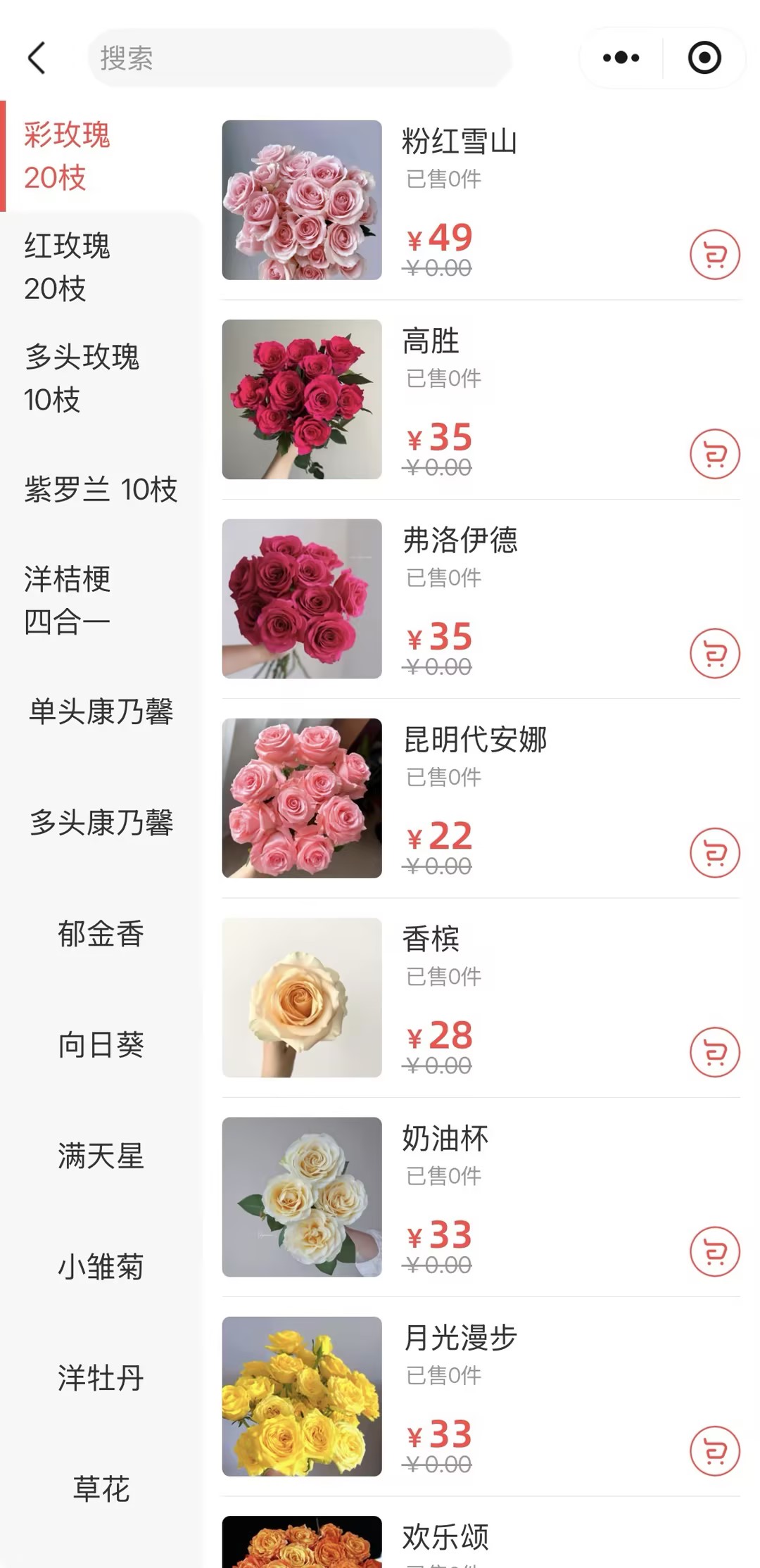Switch to 洋桔梗 四合一 category
The image size is (760, 1568).
[x=68, y=600]
